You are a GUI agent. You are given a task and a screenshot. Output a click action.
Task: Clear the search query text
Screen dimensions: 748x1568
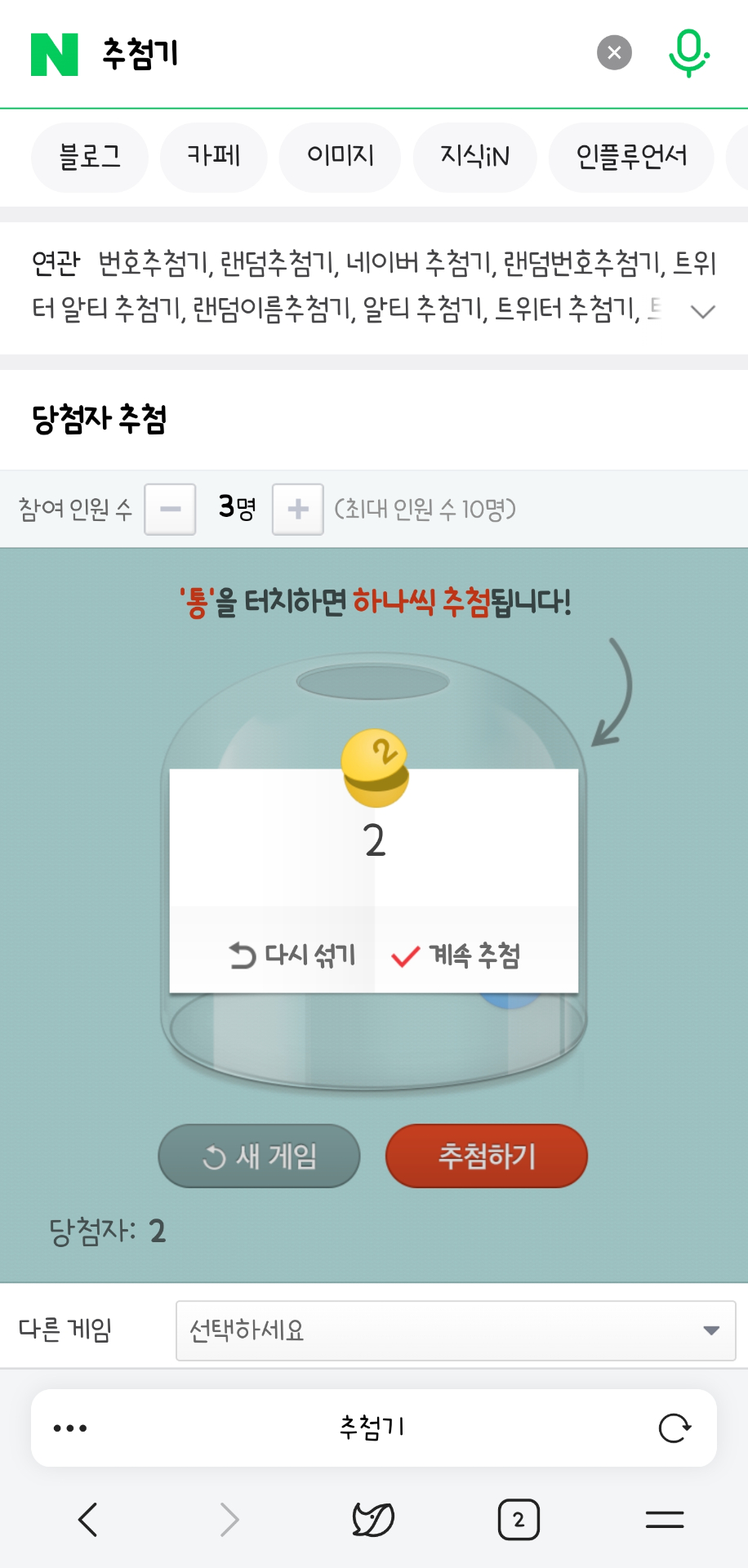[614, 53]
